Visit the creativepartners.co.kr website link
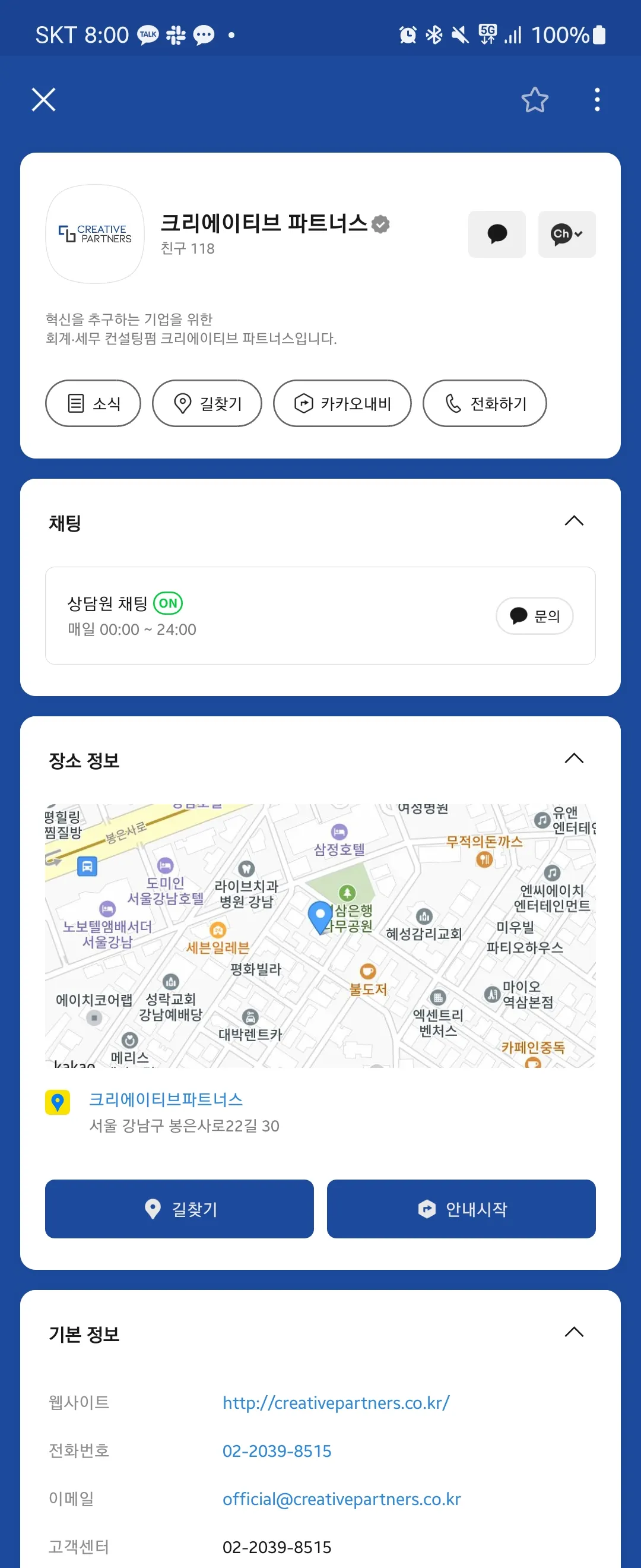The height and width of the screenshot is (1568, 641). 336,1402
